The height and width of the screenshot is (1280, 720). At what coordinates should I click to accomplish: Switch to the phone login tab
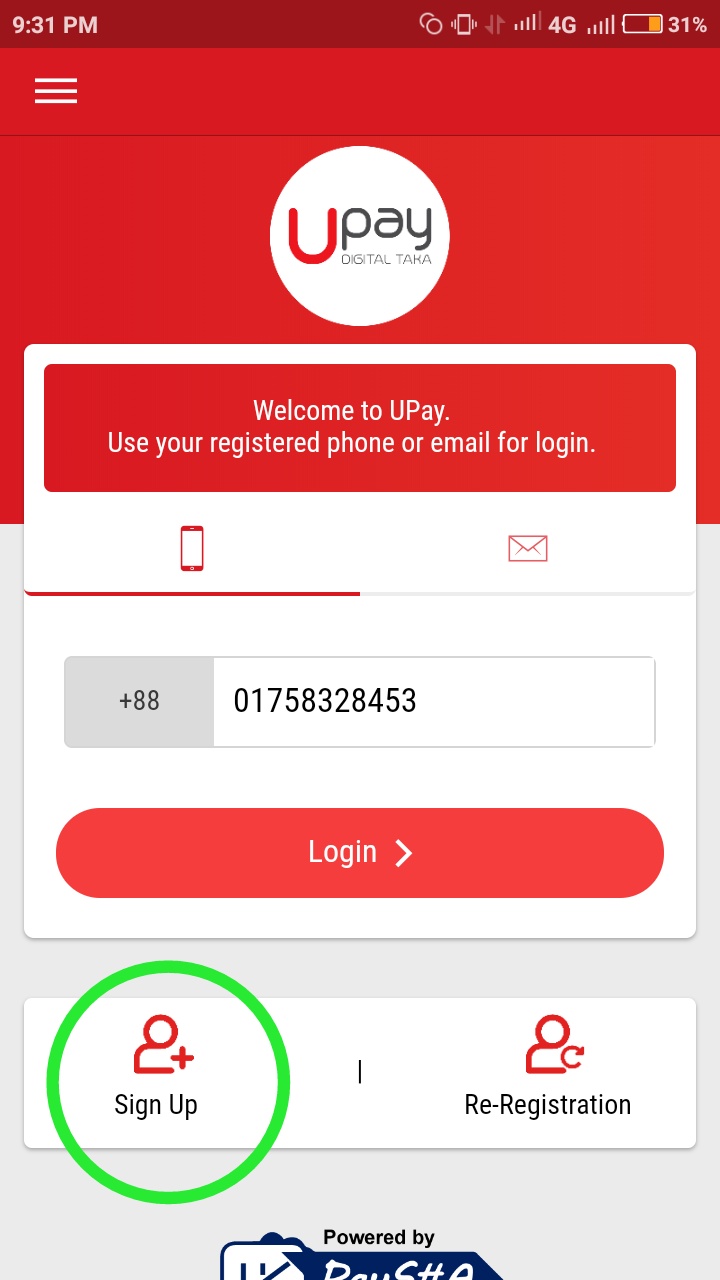pos(192,549)
